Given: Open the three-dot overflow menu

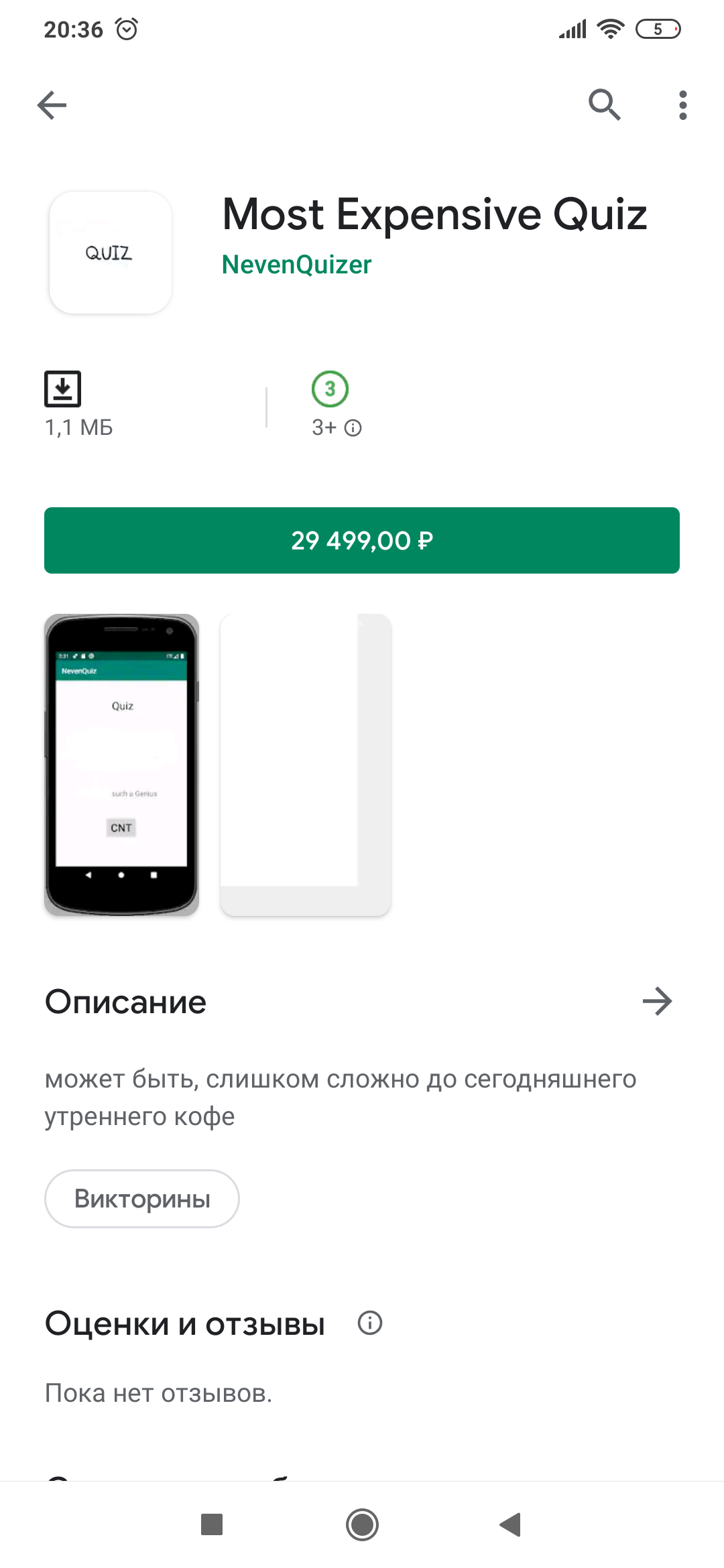Looking at the screenshot, I should tap(682, 105).
